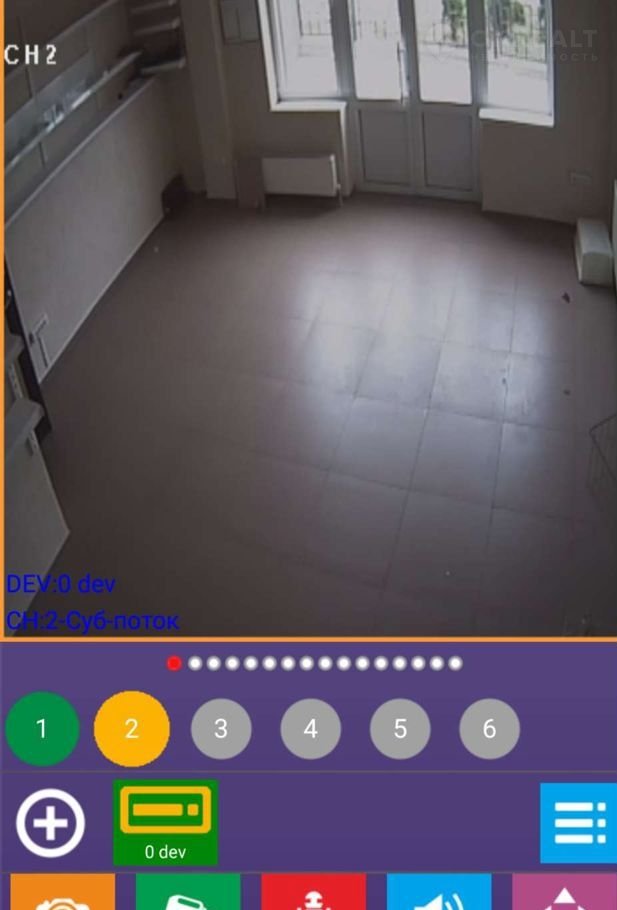
Task: Tap the red microphone button
Action: pos(313,893)
